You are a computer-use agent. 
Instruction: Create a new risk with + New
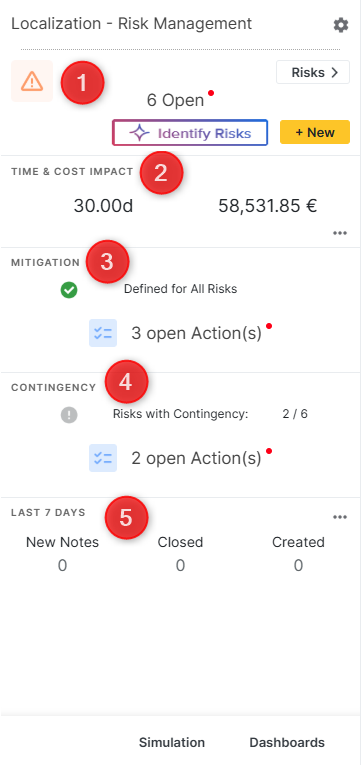coord(315,132)
